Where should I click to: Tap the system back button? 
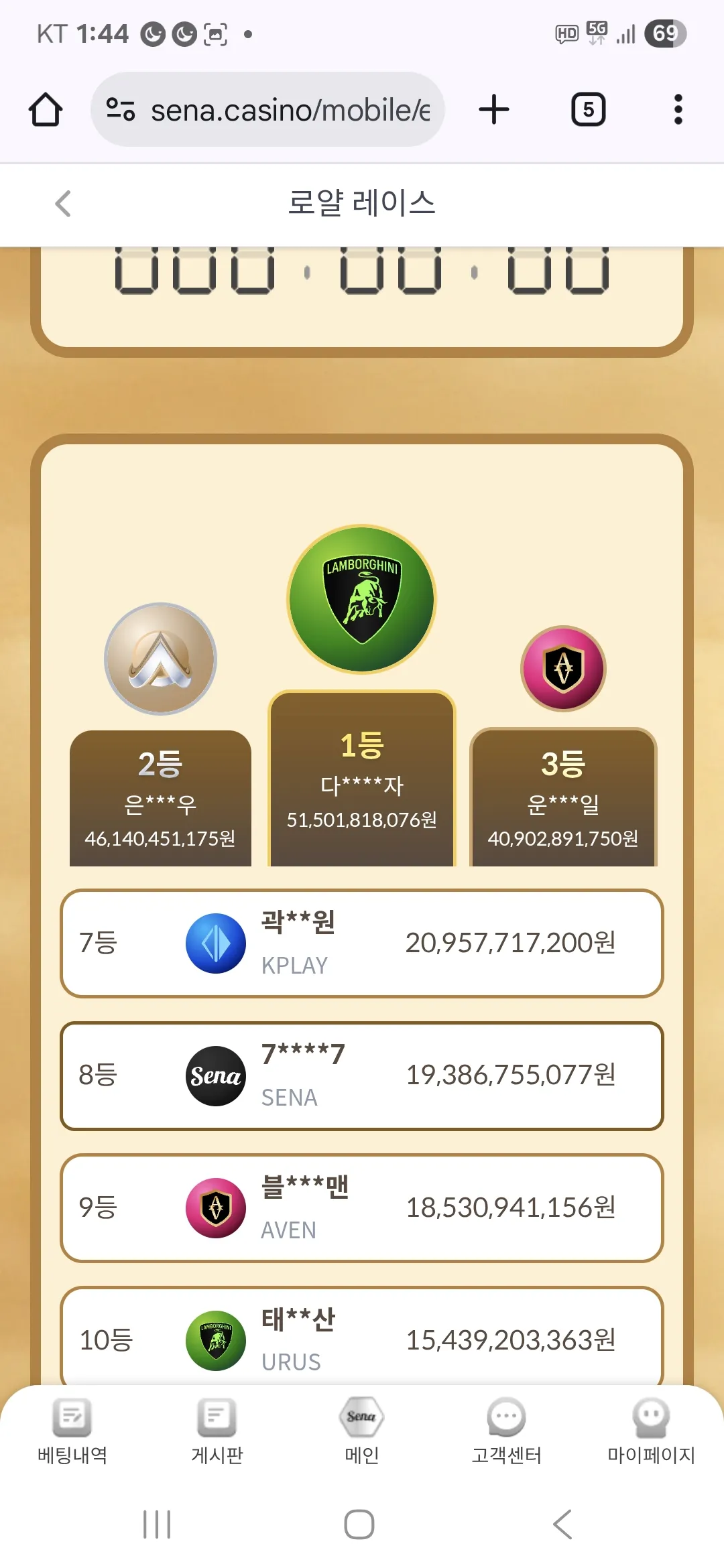tap(562, 1524)
